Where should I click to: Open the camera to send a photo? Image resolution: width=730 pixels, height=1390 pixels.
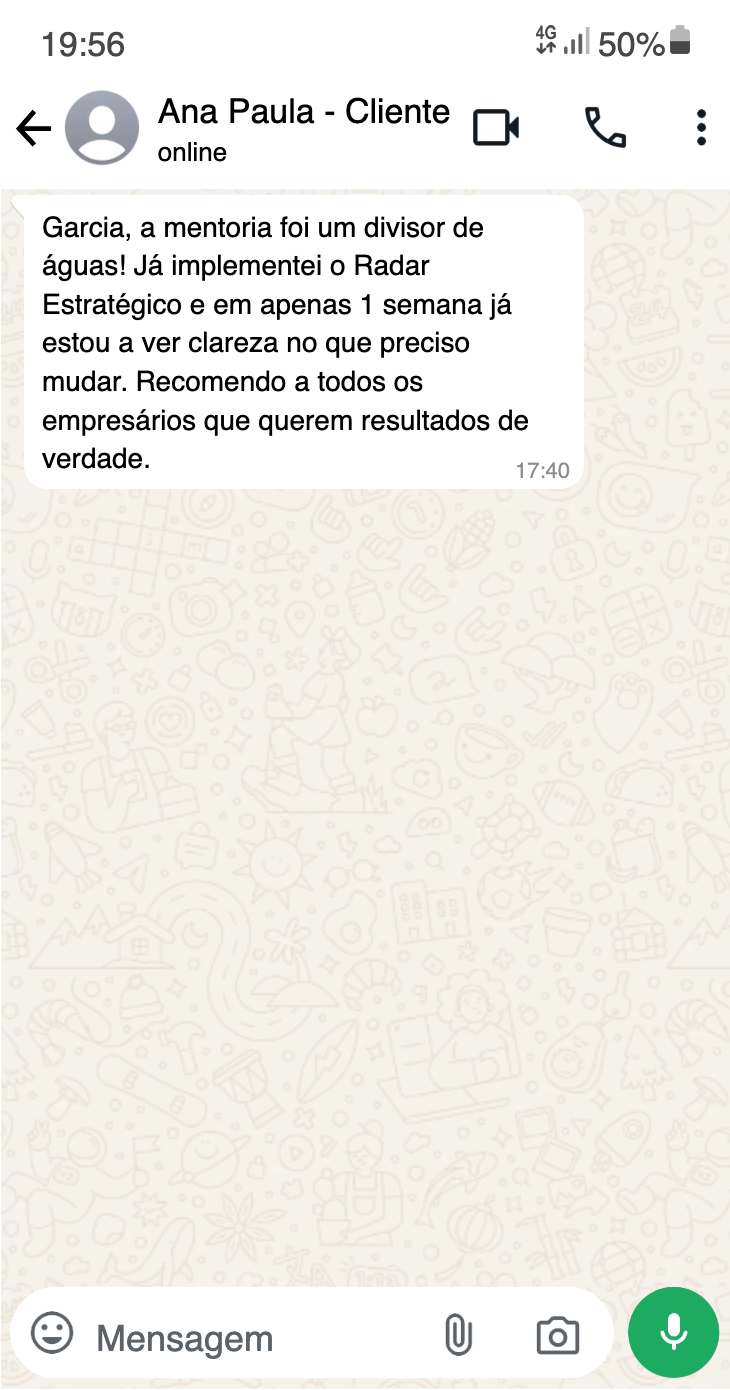[557, 1335]
